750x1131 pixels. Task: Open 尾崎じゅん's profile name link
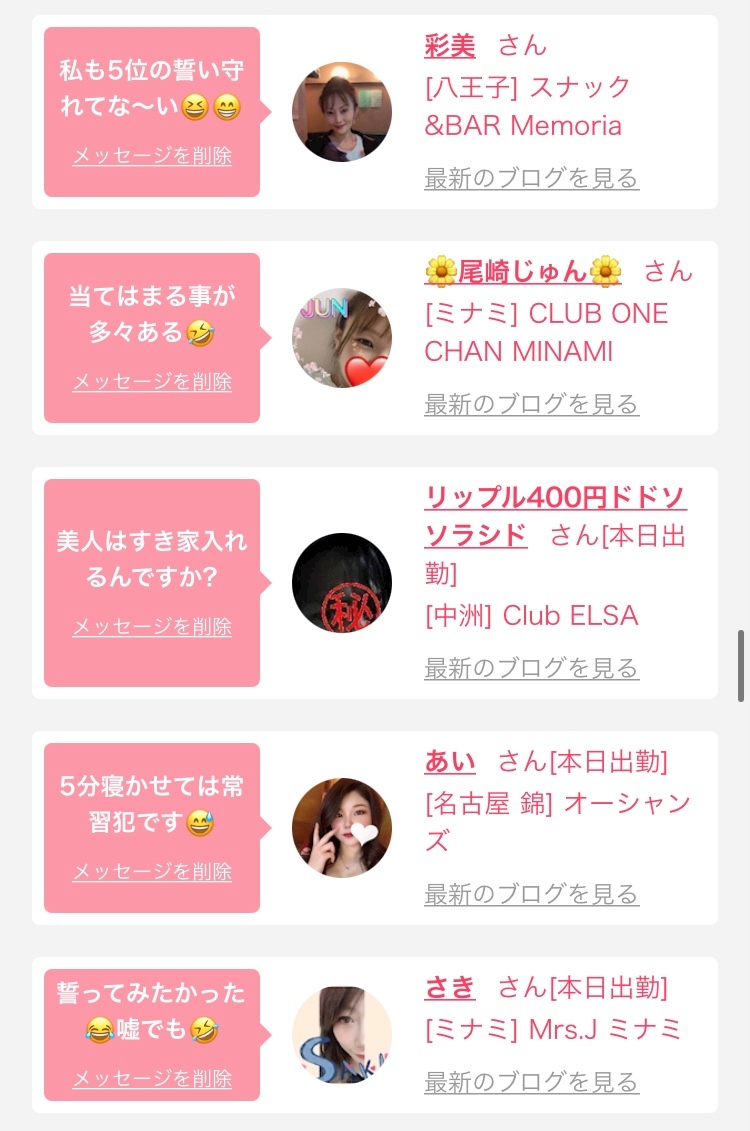523,272
